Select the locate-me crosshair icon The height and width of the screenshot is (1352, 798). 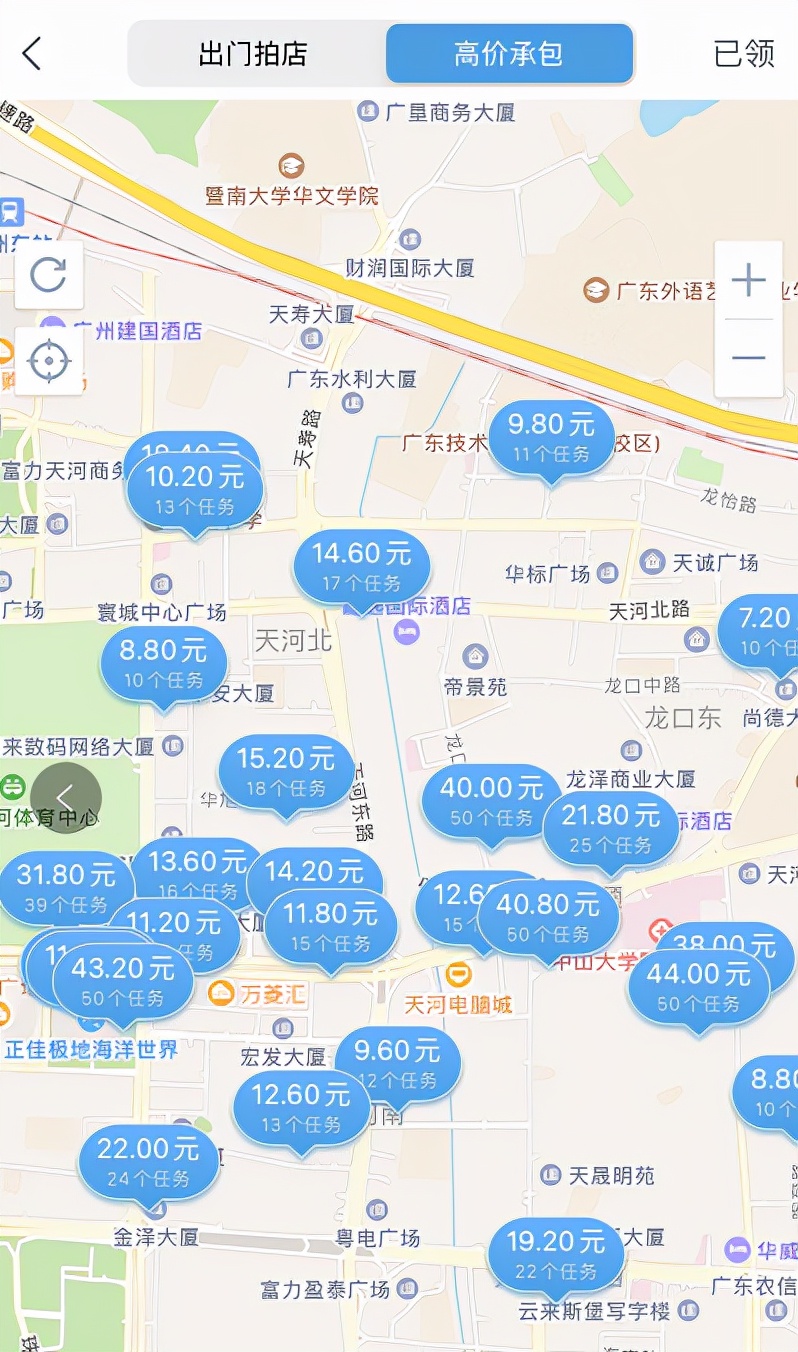tap(48, 361)
